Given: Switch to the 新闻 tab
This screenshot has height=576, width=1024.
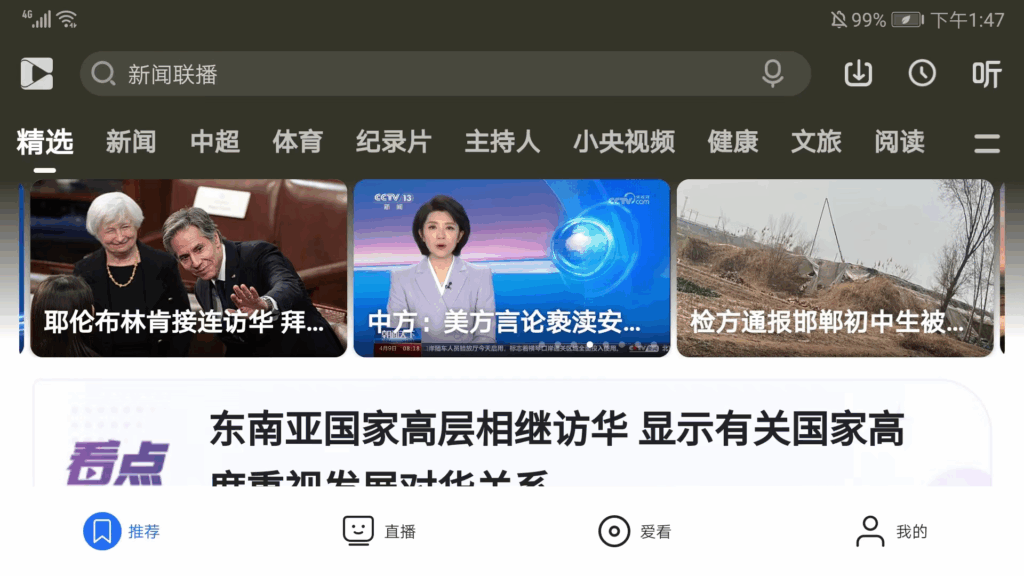Looking at the screenshot, I should coord(131,142).
